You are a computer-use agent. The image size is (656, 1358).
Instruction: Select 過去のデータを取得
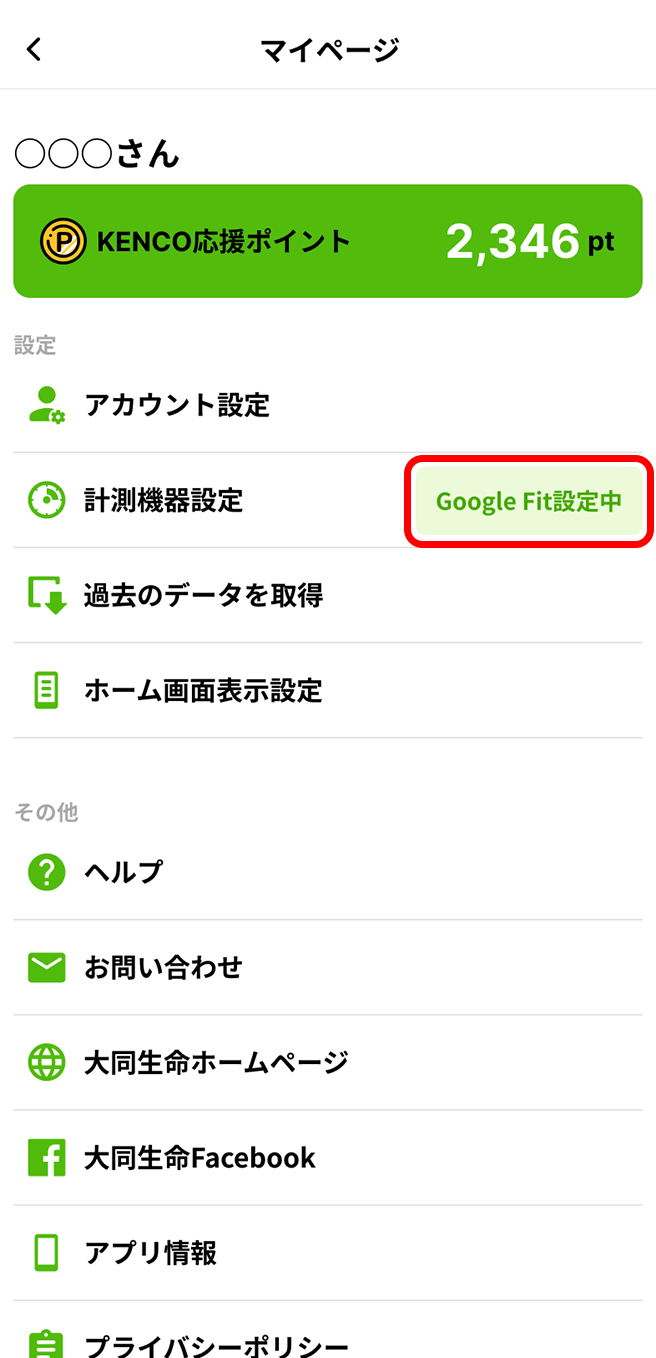pos(328,595)
